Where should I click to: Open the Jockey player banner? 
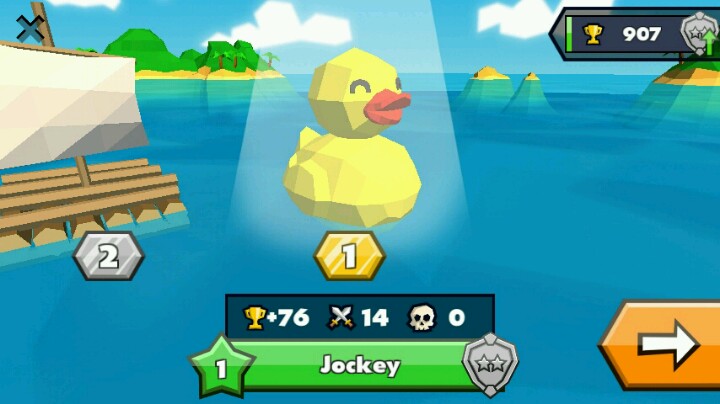(360, 365)
